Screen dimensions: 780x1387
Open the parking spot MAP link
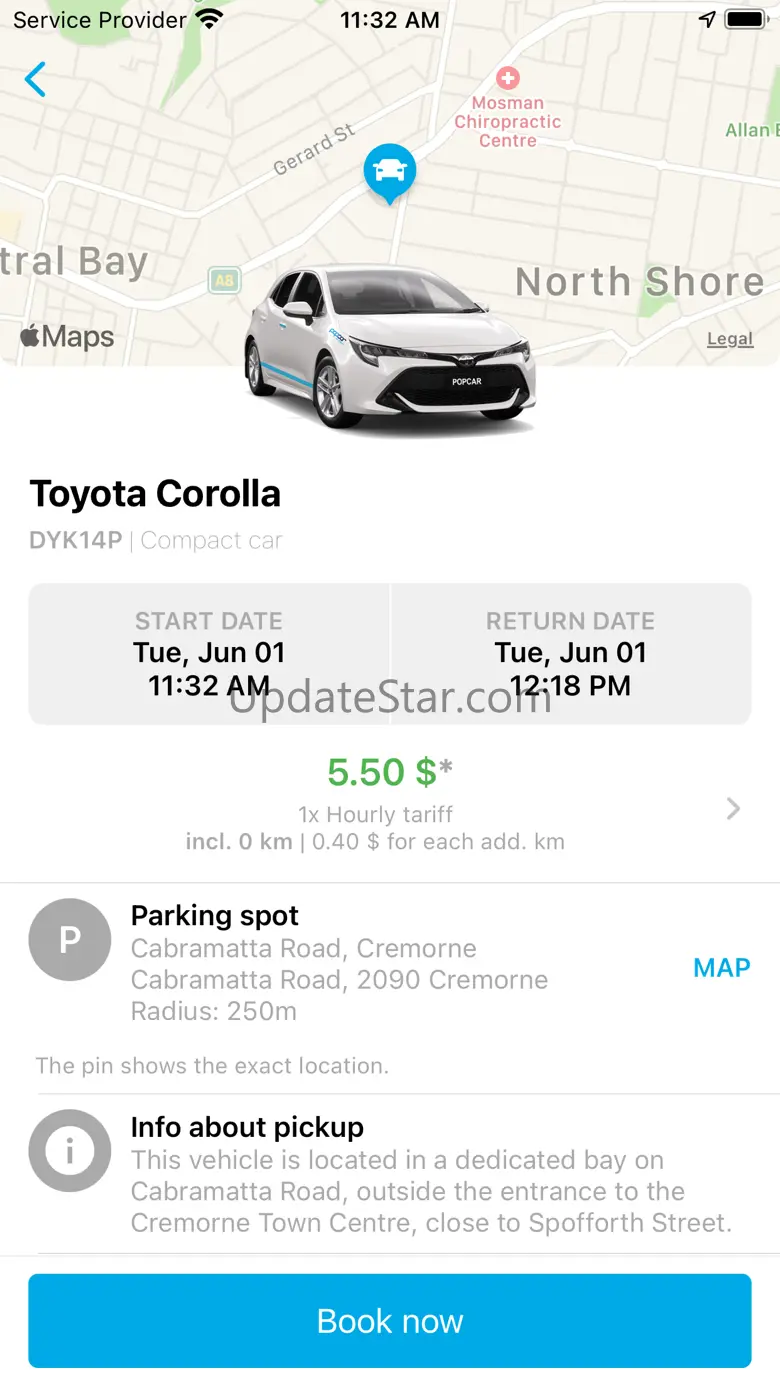(x=722, y=967)
